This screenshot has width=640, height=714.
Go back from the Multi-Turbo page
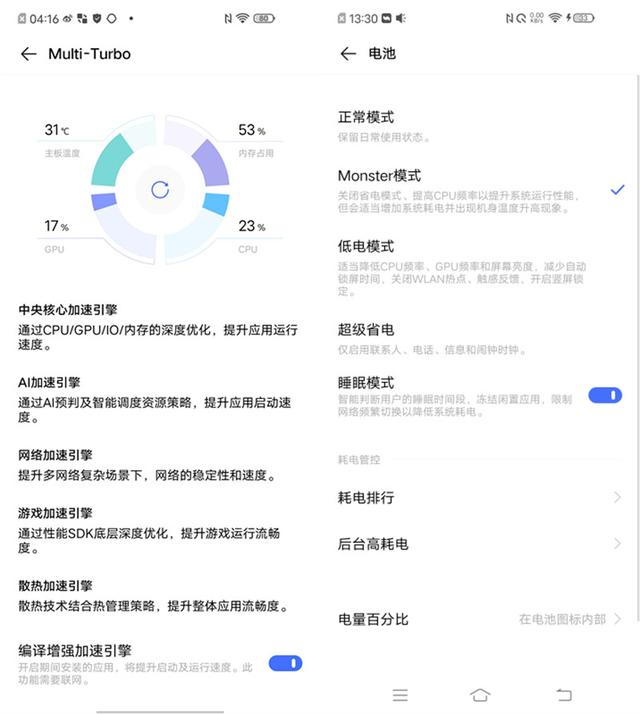pyautogui.click(x=28, y=54)
